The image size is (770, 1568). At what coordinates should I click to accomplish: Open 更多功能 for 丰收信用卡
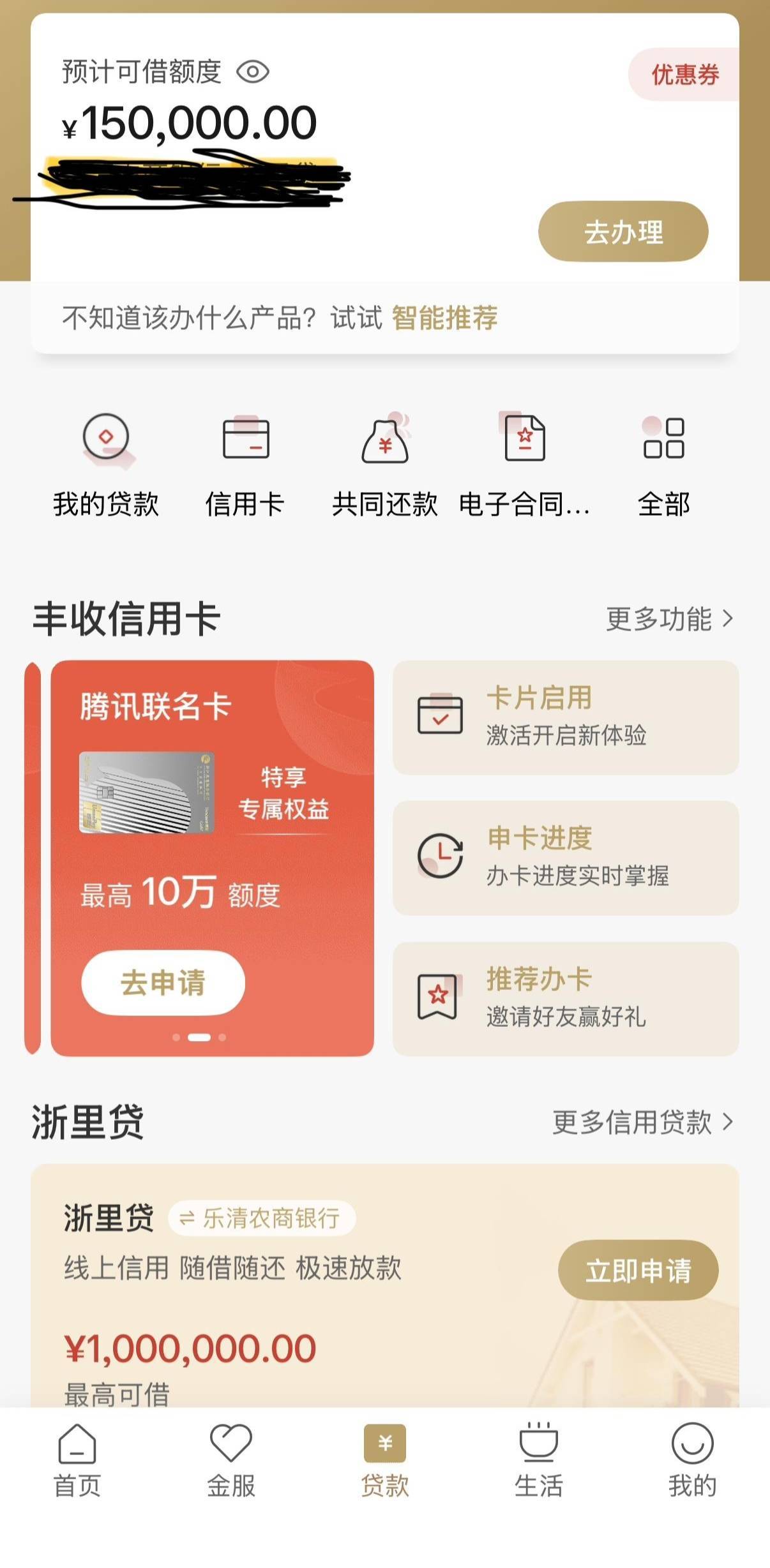pyautogui.click(x=669, y=618)
